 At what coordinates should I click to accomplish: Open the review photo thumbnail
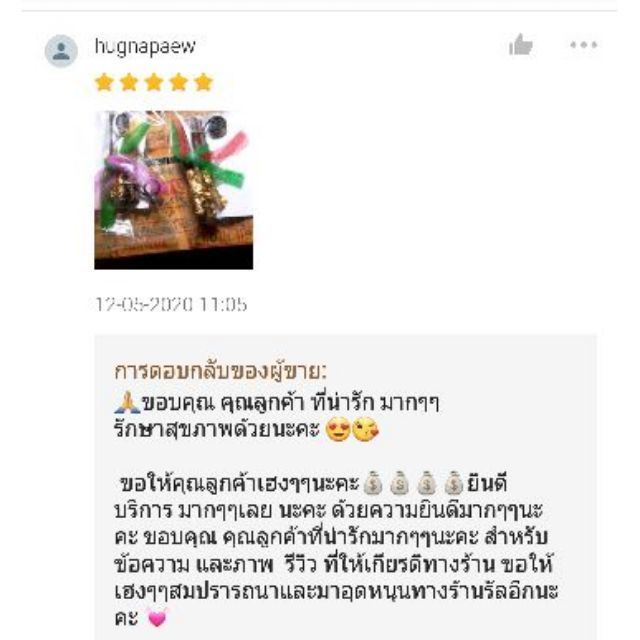173,189
